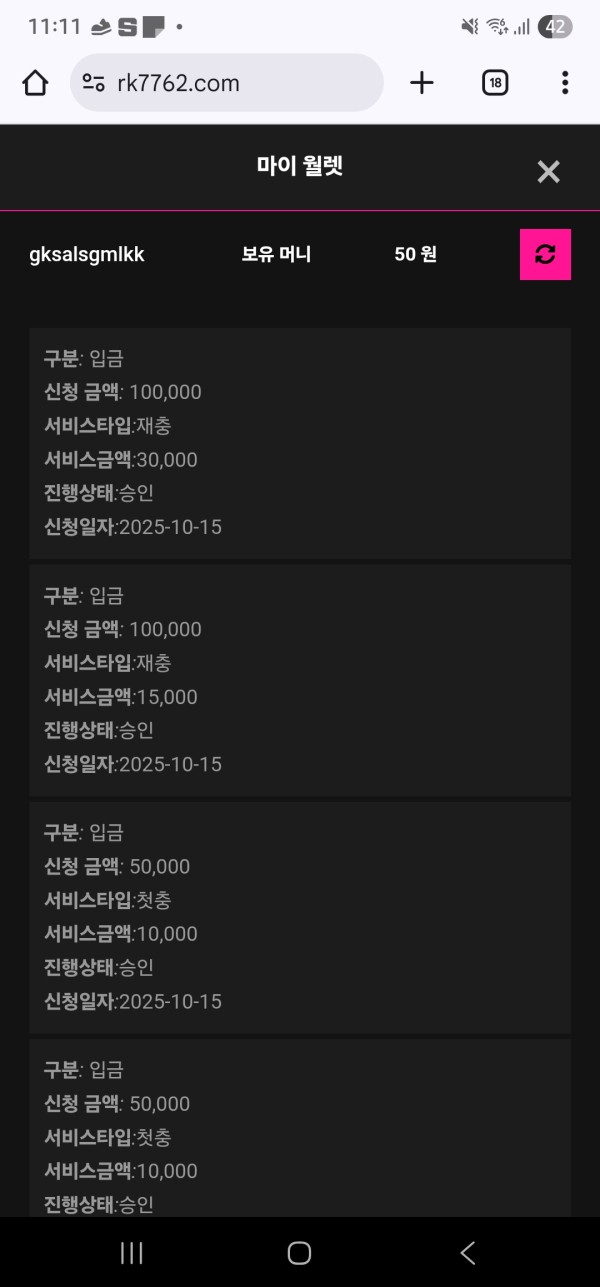Screen dimensions: 600x1287
Task: Refresh the 보유 머니 balance
Action: click(x=545, y=254)
